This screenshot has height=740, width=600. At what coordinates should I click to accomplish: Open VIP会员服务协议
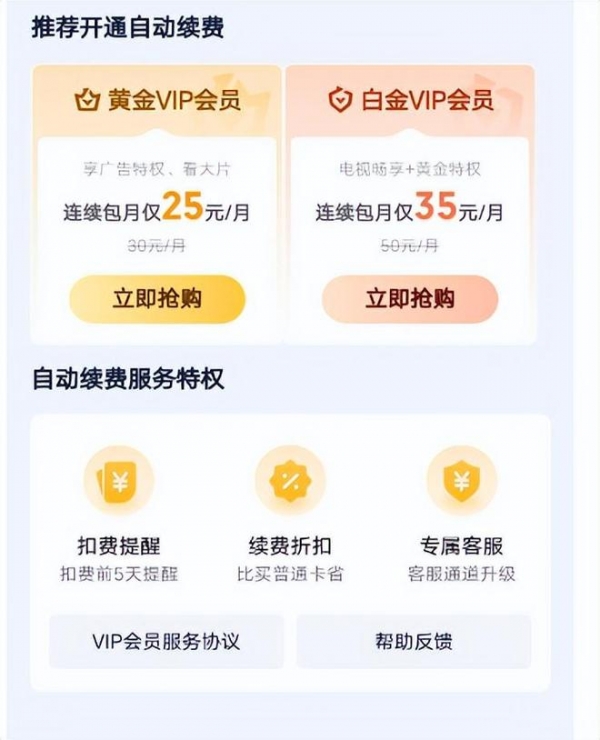pos(166,641)
